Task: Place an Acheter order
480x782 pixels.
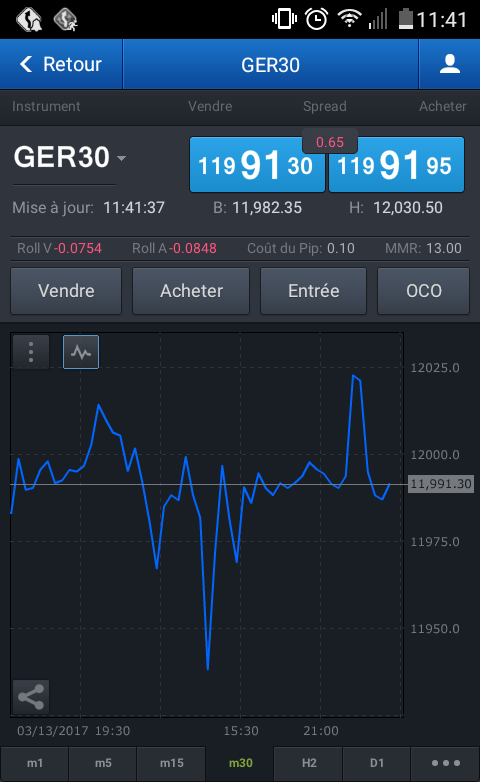Action: (x=191, y=291)
